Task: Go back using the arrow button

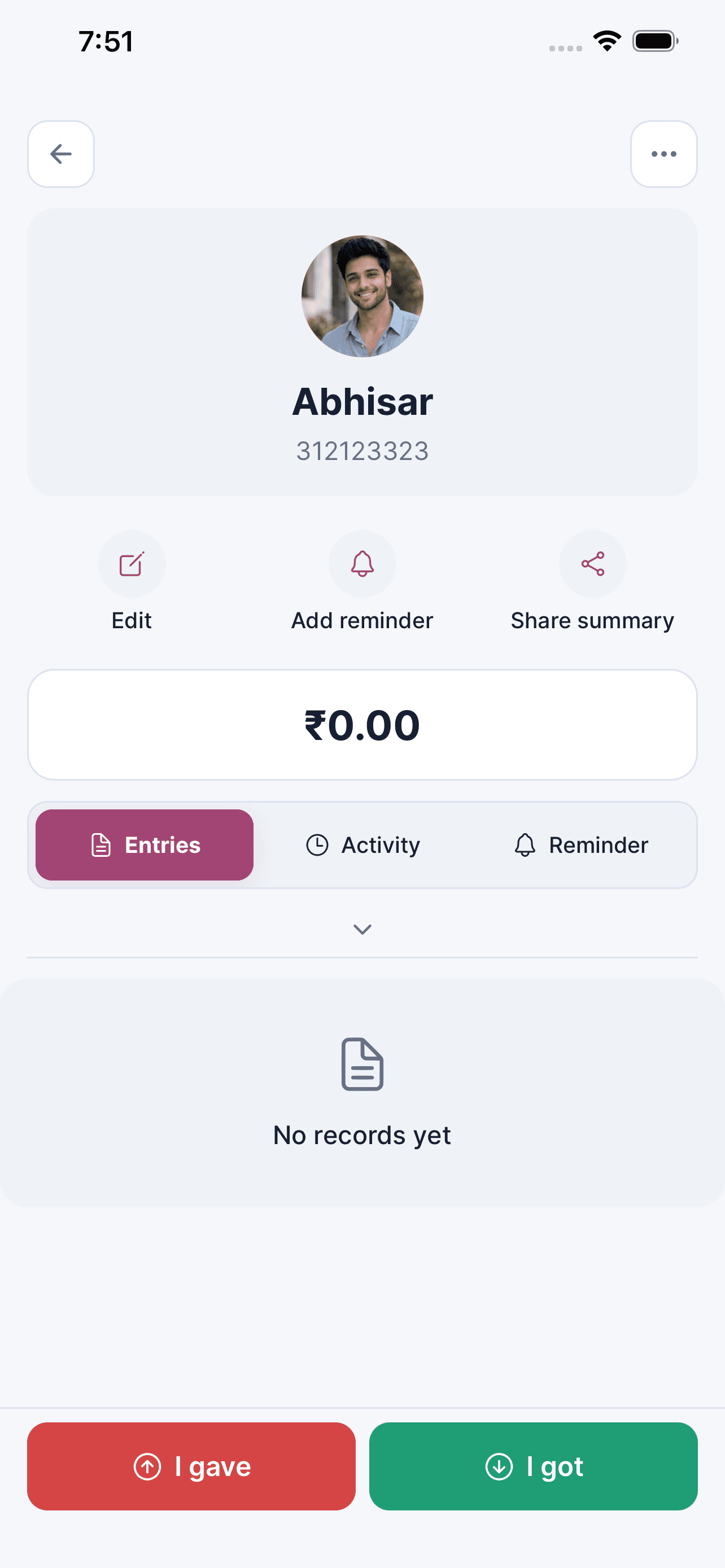Action: [x=61, y=154]
